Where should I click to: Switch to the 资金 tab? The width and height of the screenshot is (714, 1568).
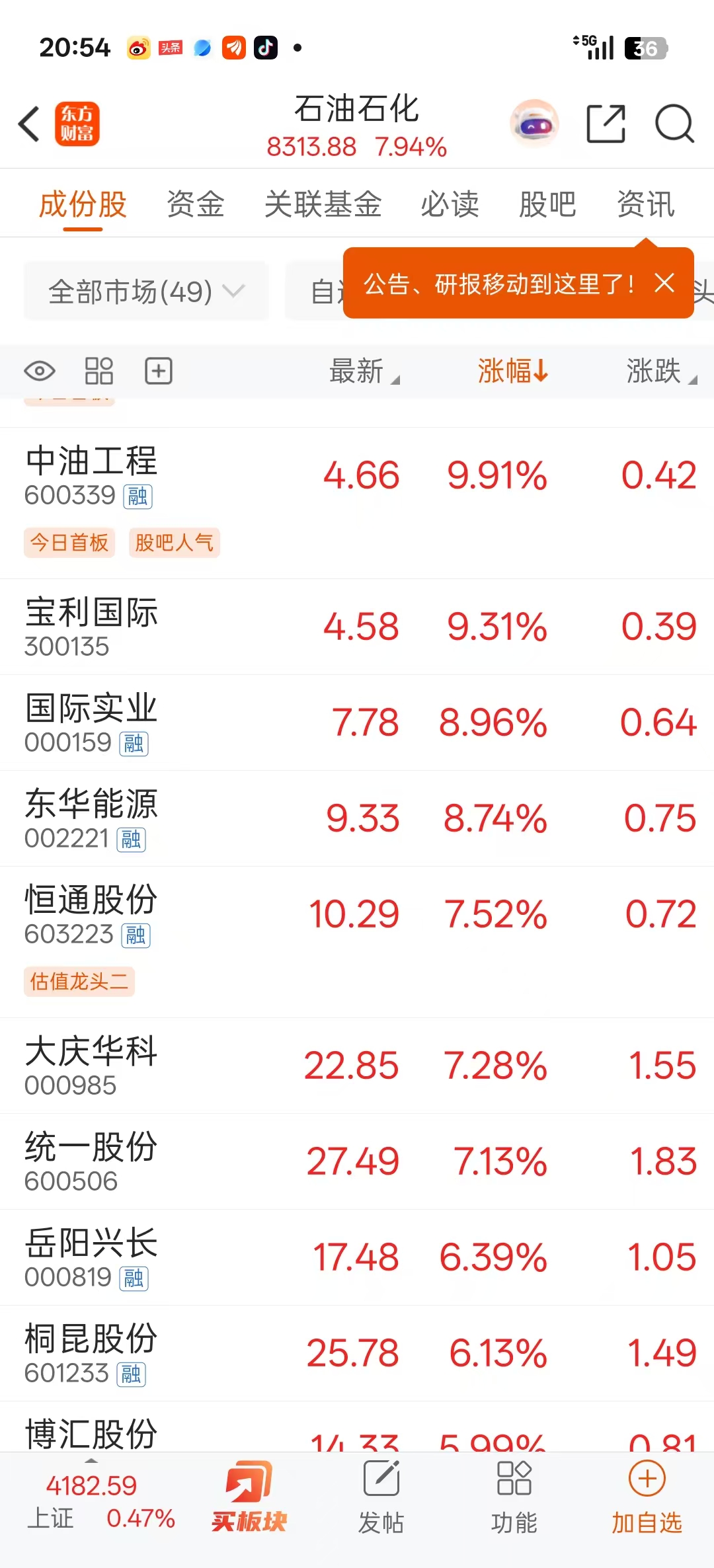coord(196,204)
